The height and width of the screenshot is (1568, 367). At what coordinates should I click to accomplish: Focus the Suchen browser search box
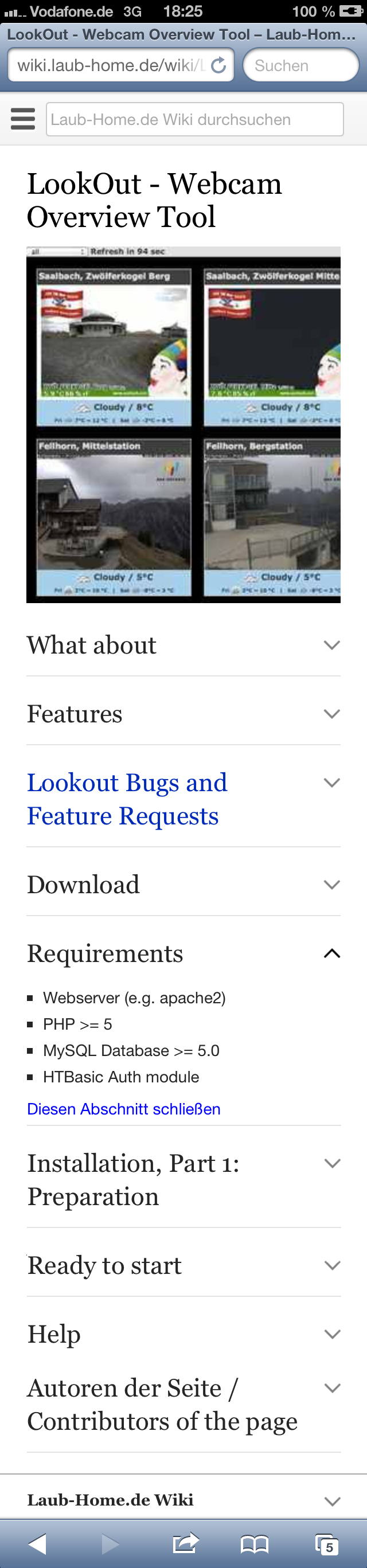click(300, 65)
